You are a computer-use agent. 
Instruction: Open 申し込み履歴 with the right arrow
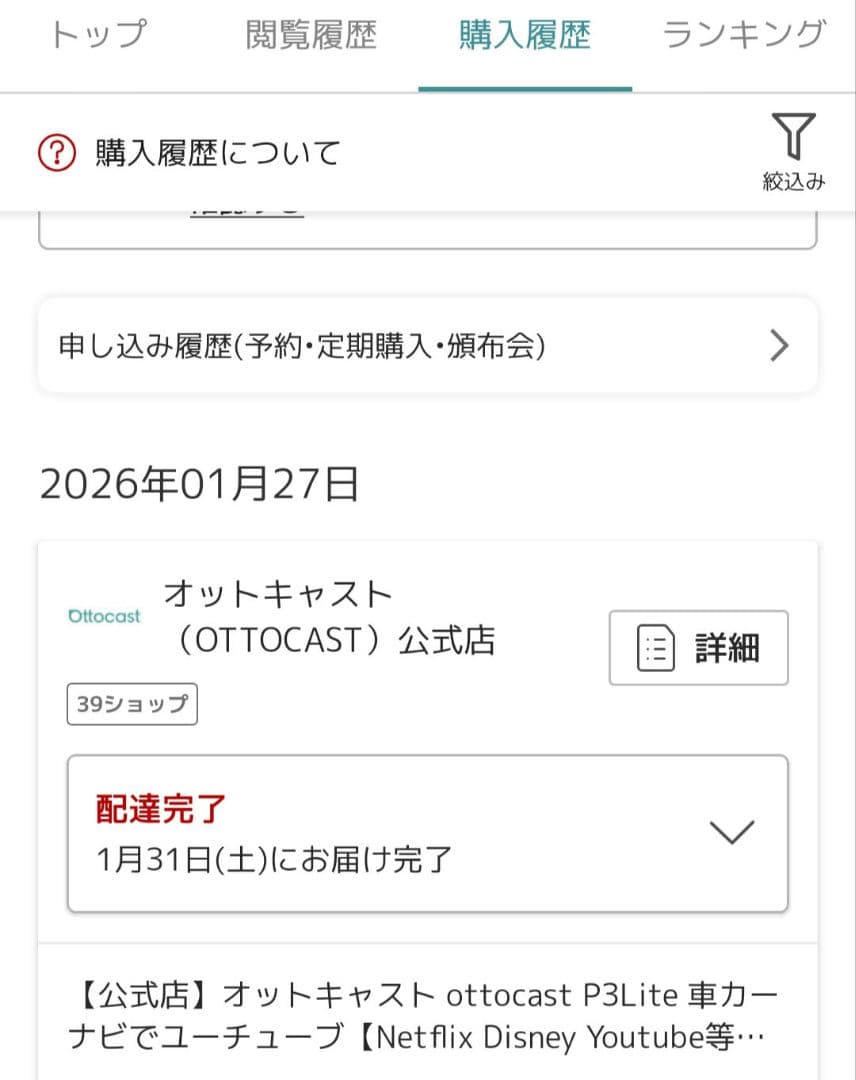pos(780,346)
